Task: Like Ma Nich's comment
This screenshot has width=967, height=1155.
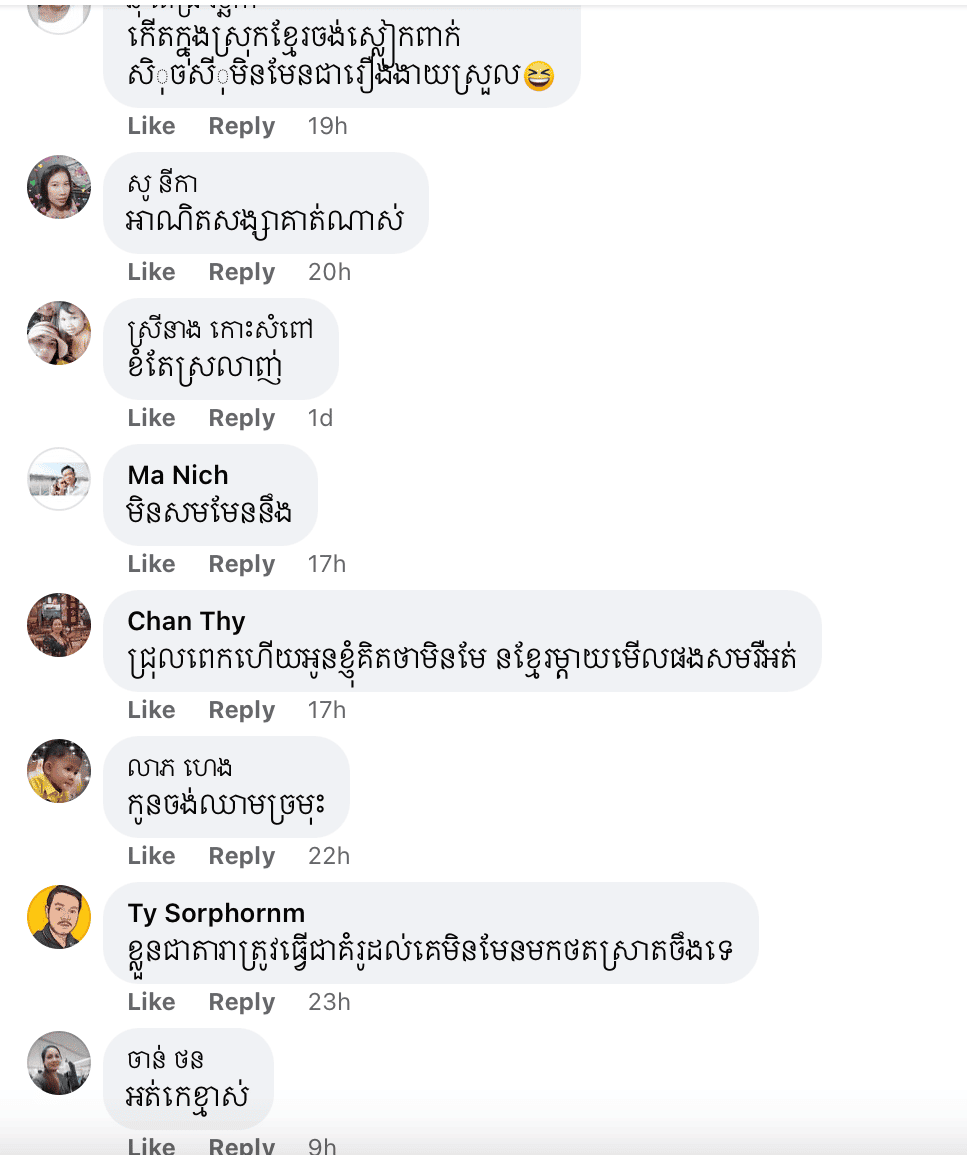Action: pyautogui.click(x=151, y=564)
